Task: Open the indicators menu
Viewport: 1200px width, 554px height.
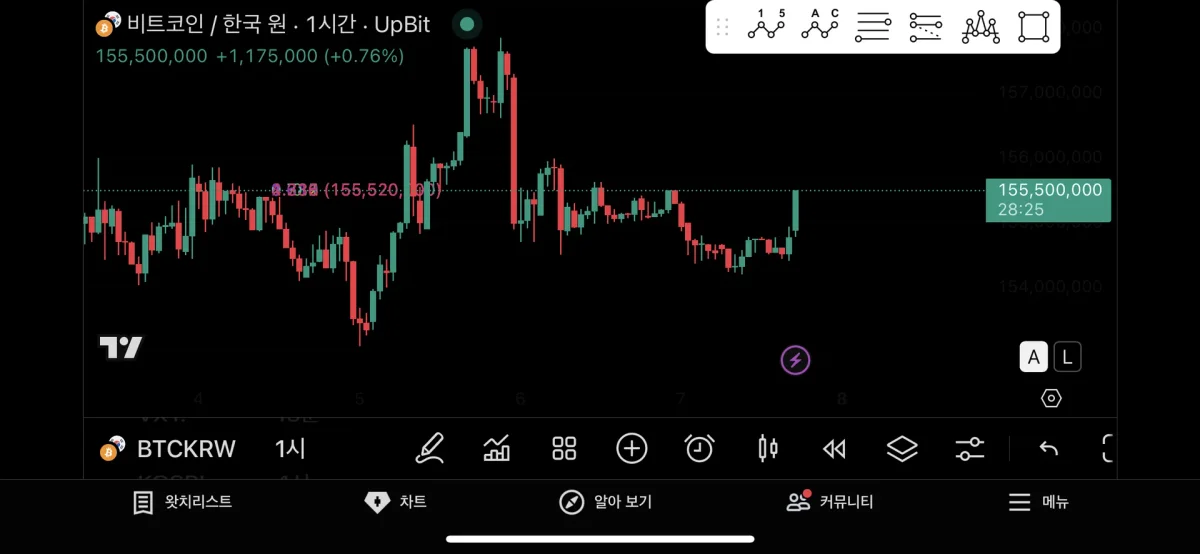Action: 497,449
